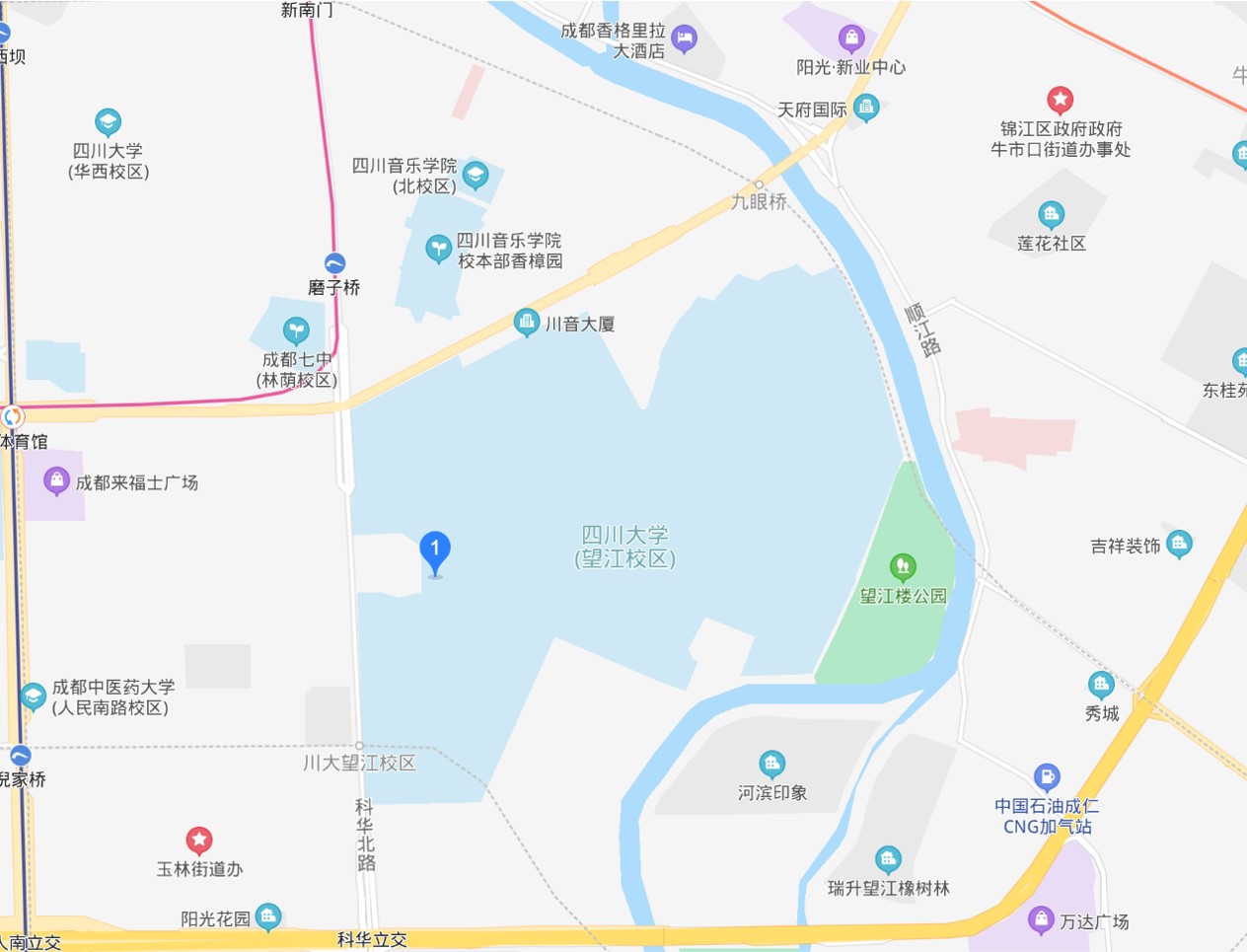This screenshot has height=952, width=1247.
Task: Select the 望江楼公园 park marker
Action: (x=903, y=567)
